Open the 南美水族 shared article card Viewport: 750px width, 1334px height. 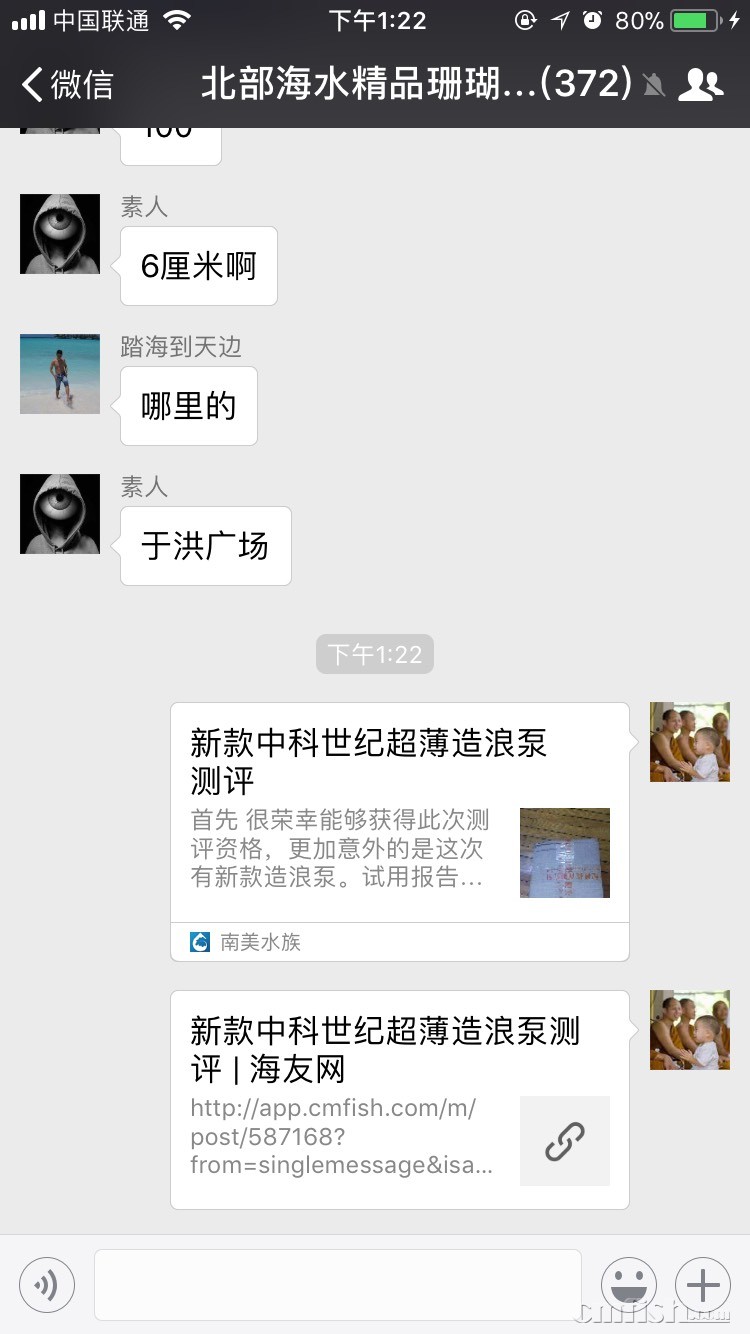pyautogui.click(x=399, y=830)
